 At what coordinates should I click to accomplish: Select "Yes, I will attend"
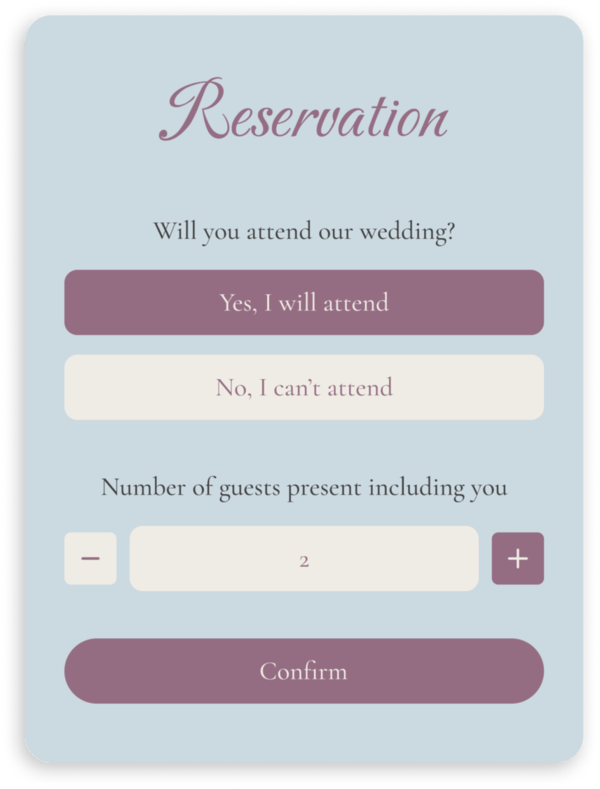pos(304,302)
